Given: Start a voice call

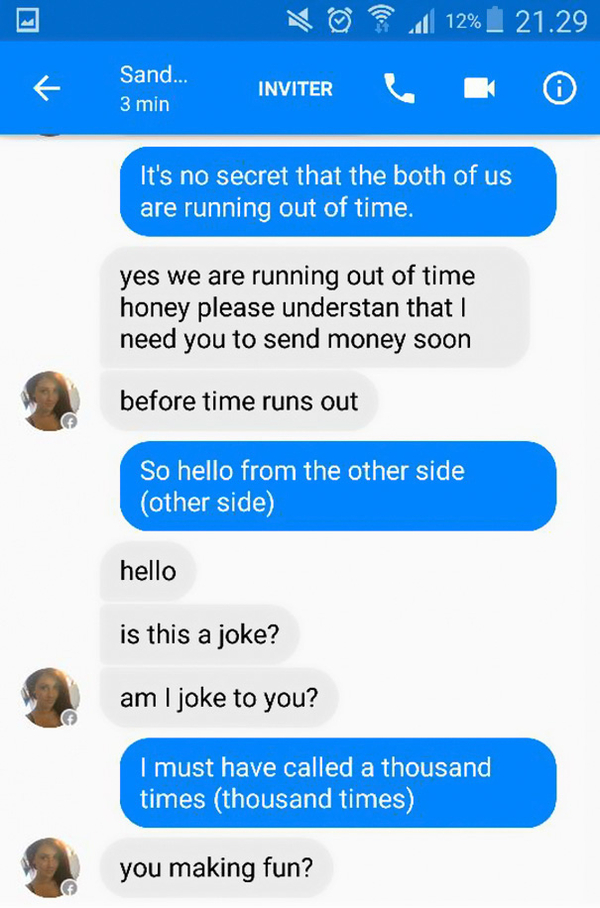Looking at the screenshot, I should pyautogui.click(x=399, y=88).
